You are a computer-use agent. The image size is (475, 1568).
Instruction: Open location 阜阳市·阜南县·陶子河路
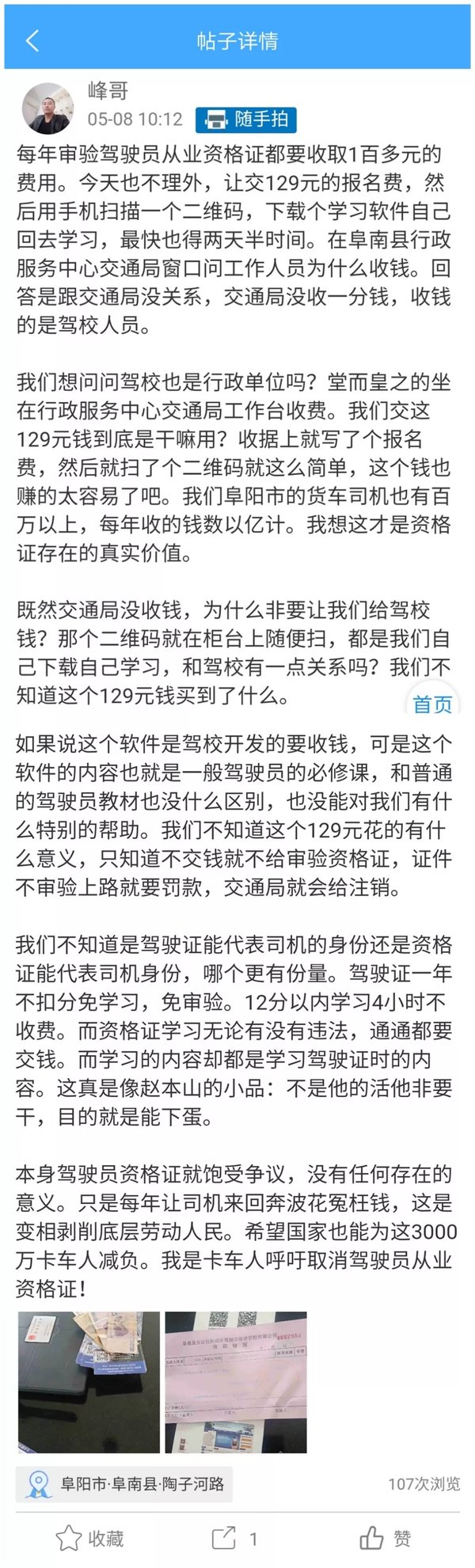(x=125, y=1484)
